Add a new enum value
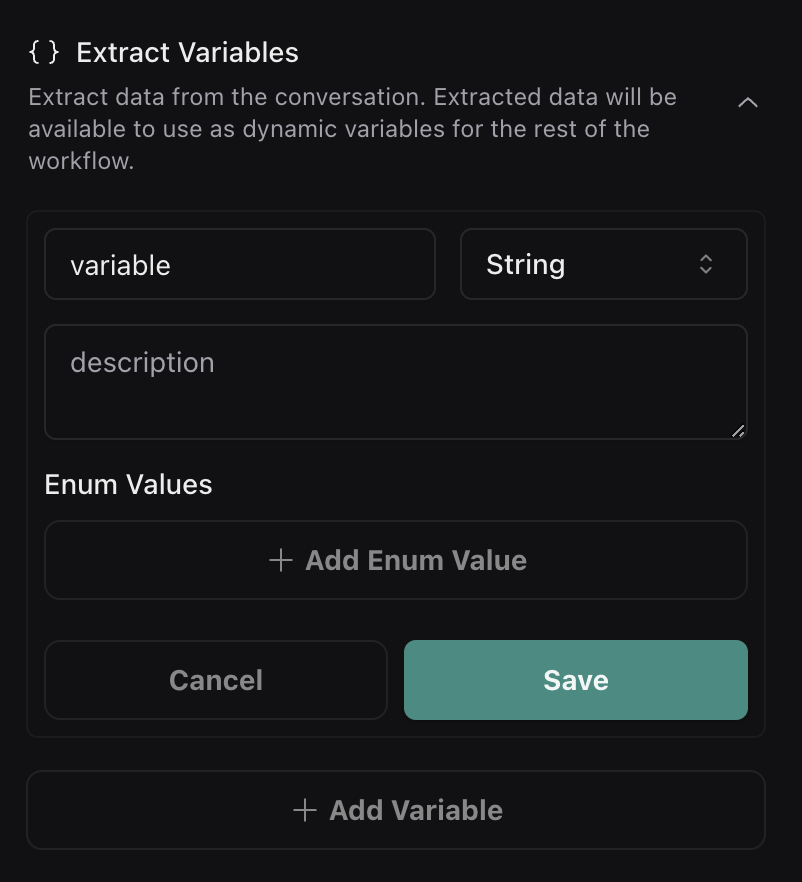 (x=396, y=560)
